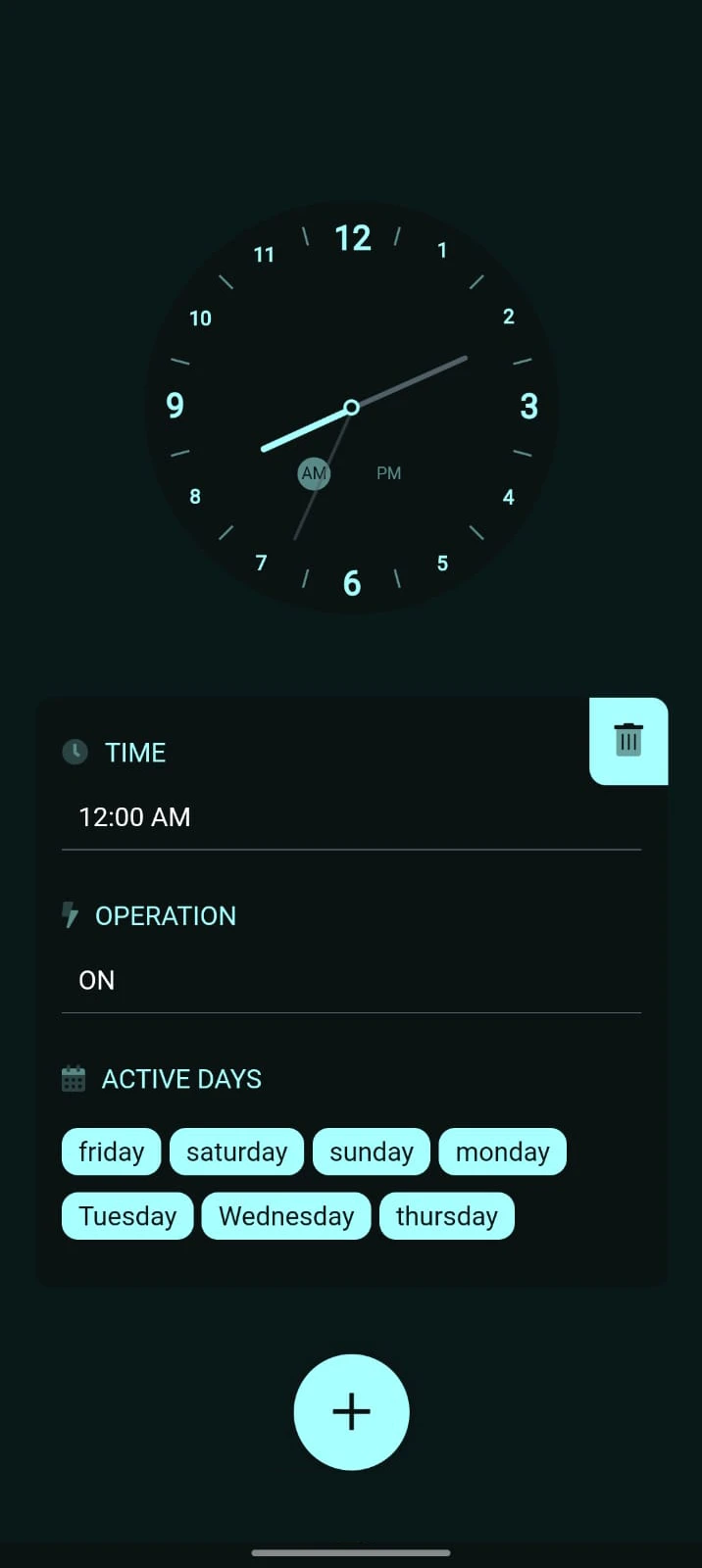Deselect the Tuesday chip
702x1568 pixels.
[127, 1216]
